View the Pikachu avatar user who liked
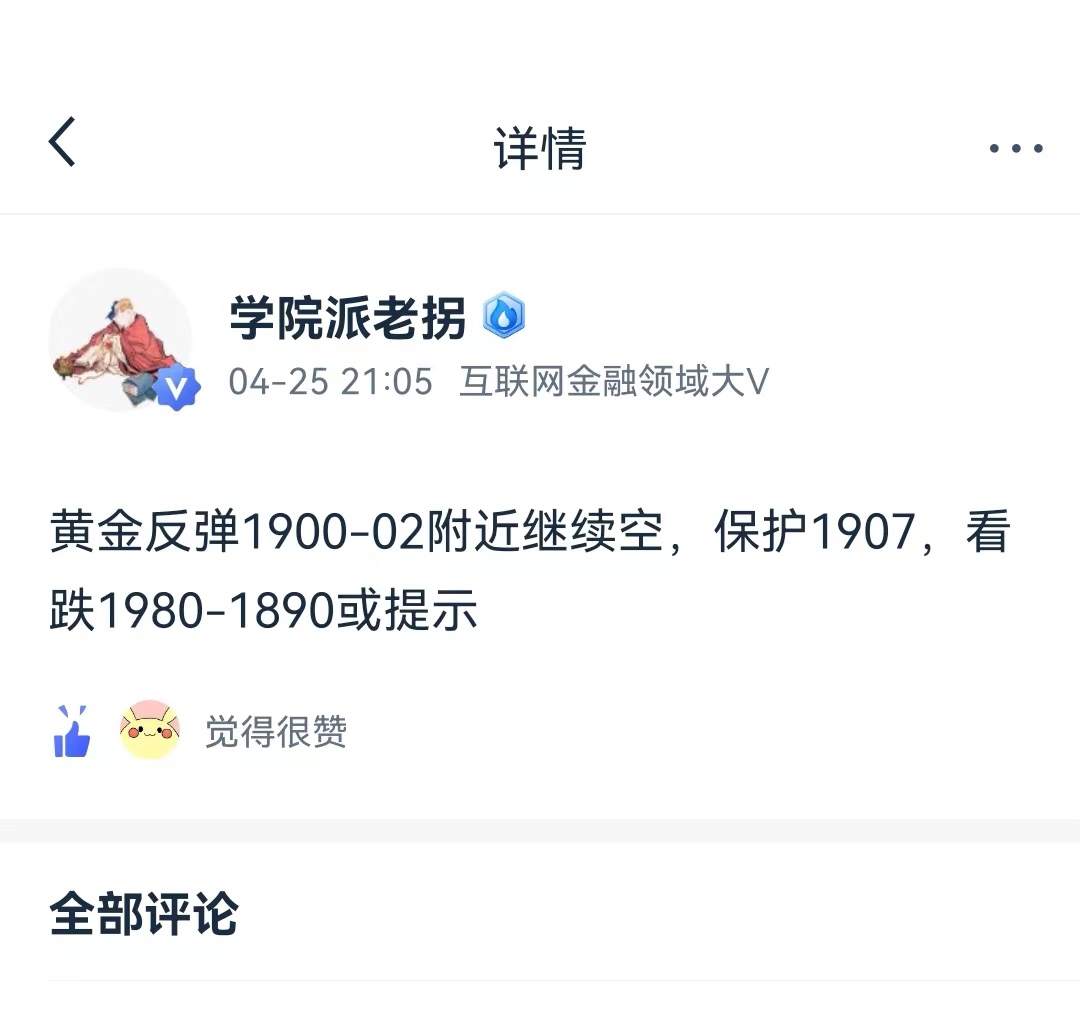The width and height of the screenshot is (1080, 1020). tap(150, 730)
